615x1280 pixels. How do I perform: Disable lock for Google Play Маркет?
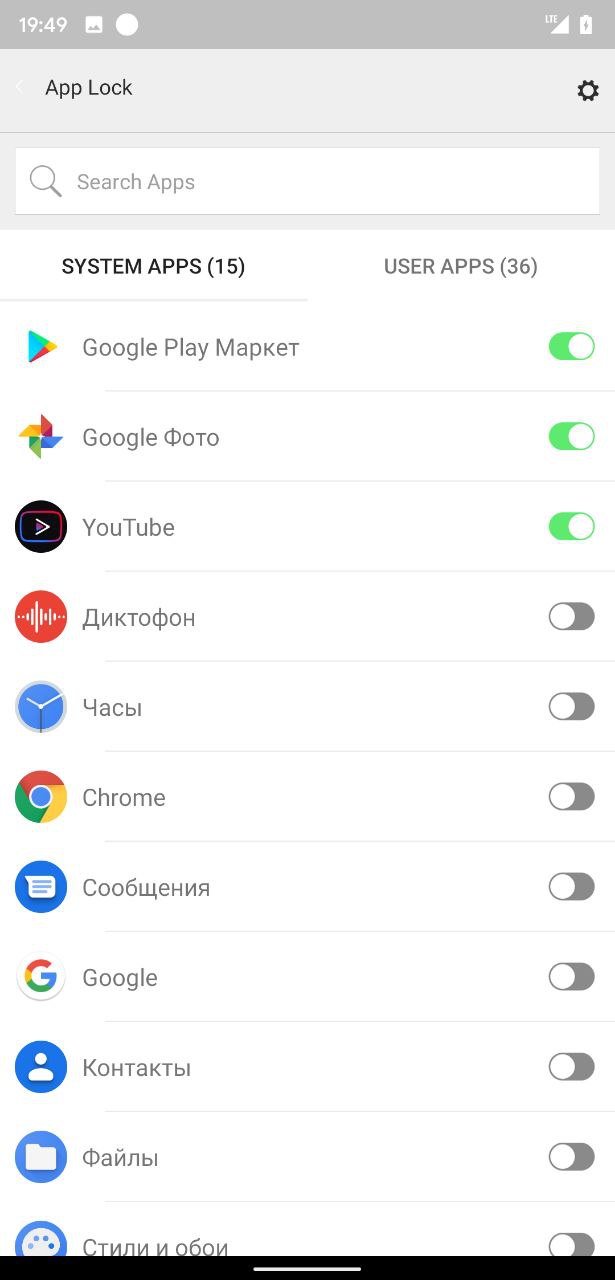tap(572, 347)
